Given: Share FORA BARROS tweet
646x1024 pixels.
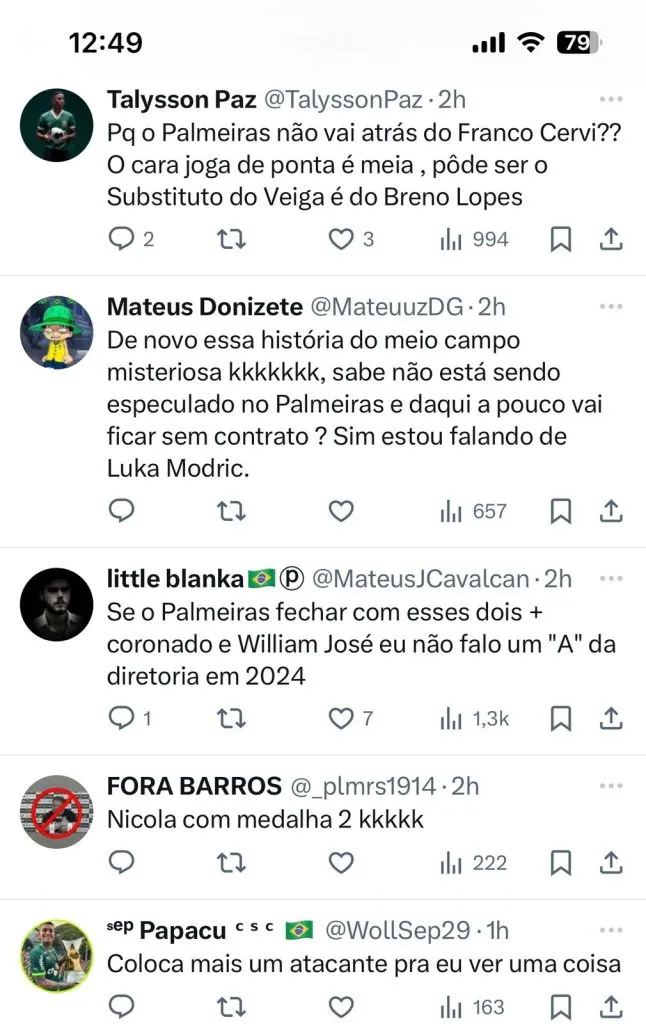Looking at the screenshot, I should click(611, 862).
